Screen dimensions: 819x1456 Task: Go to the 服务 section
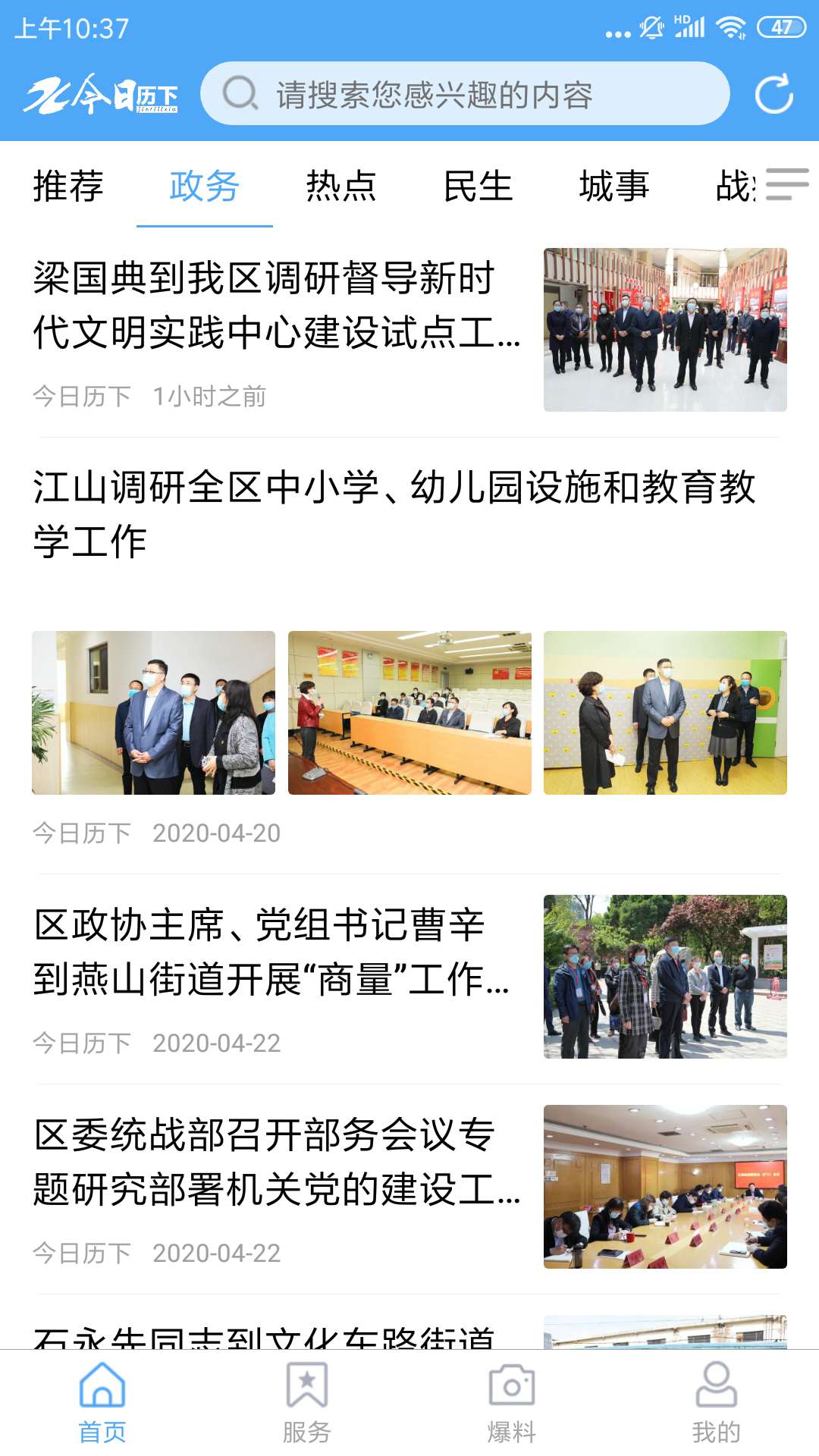[306, 1403]
